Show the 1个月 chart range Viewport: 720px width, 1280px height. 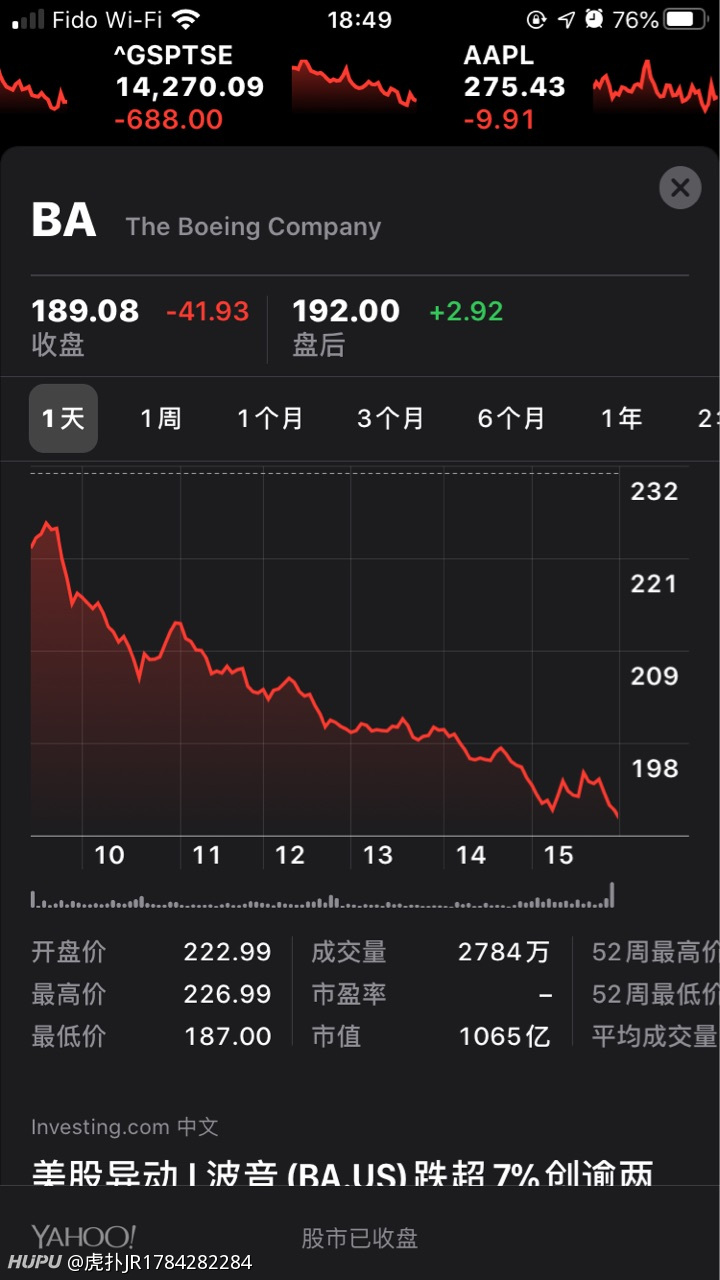270,418
